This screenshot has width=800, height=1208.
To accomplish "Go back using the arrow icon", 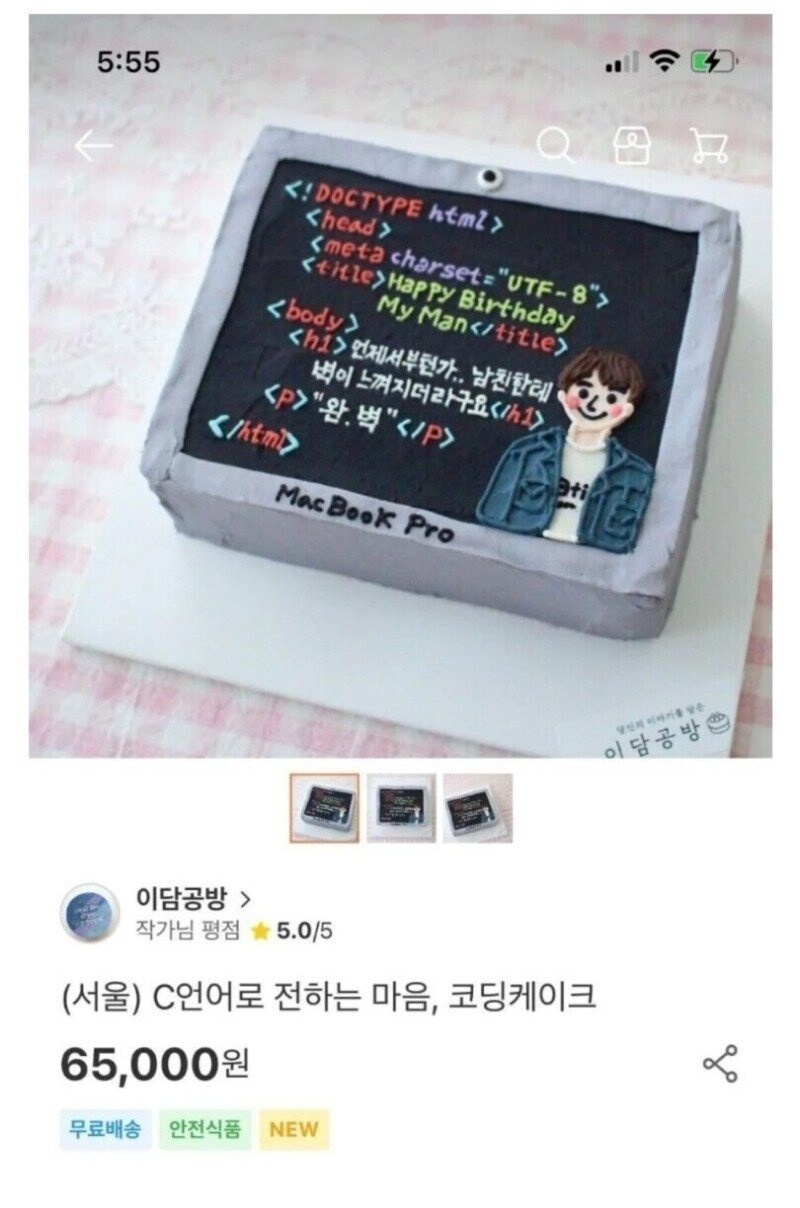I will pos(94,147).
